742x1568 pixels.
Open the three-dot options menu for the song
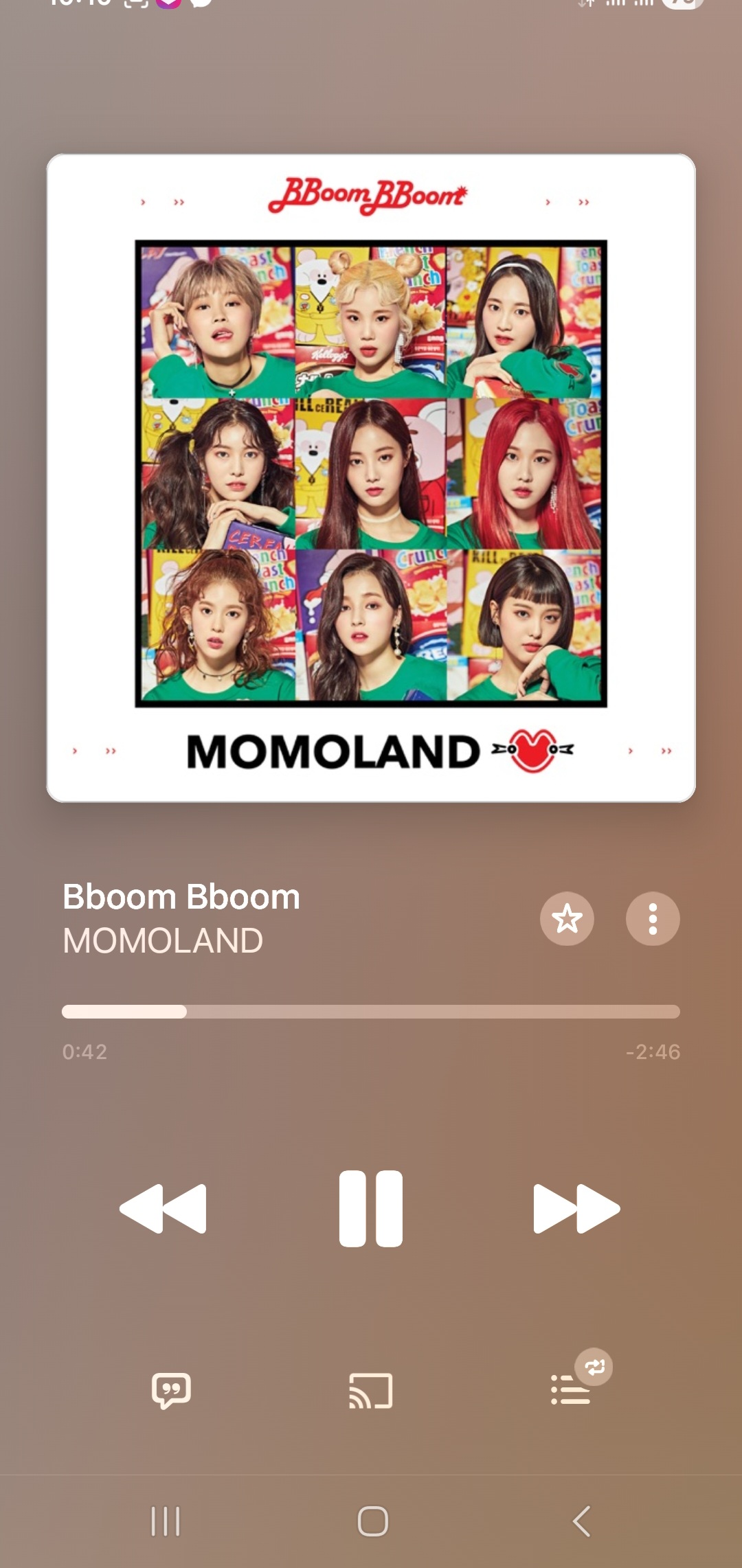click(651, 918)
